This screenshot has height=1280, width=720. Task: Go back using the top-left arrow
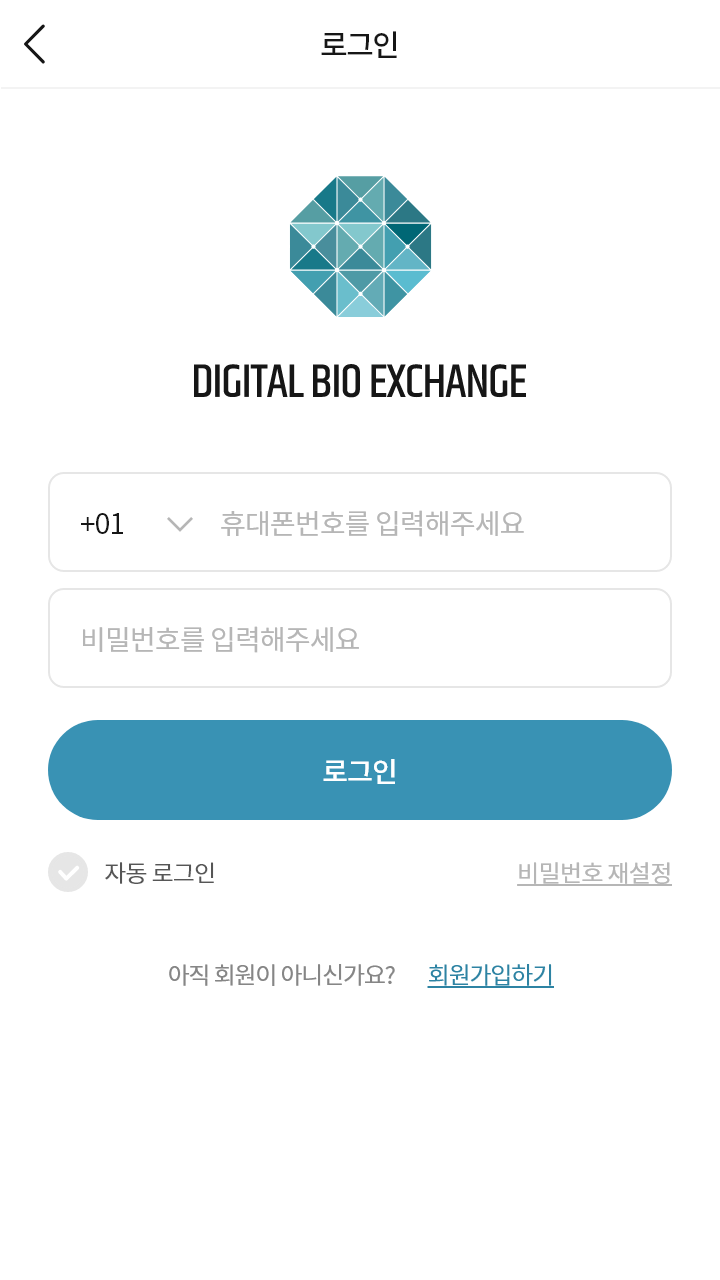coord(35,44)
